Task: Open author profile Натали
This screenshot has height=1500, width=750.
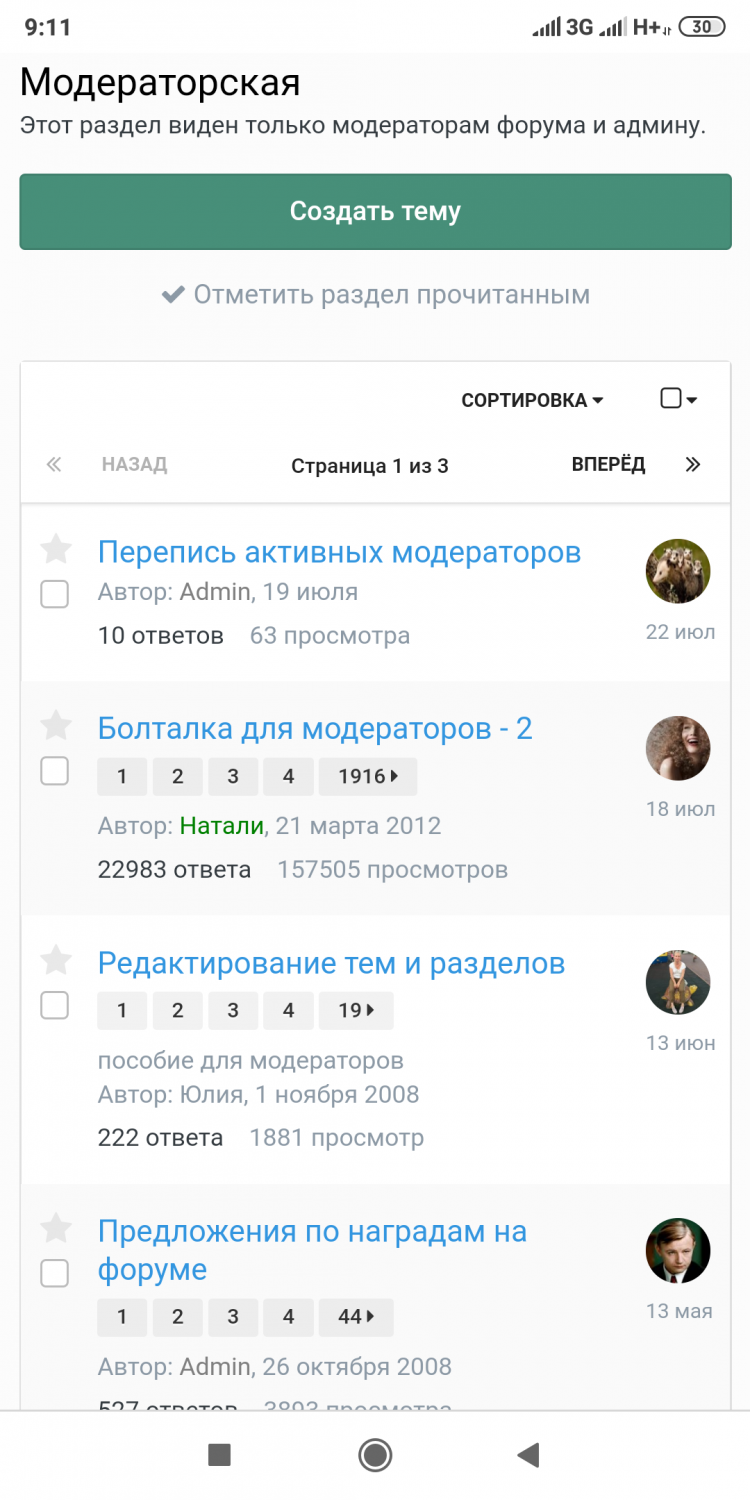Action: click(x=222, y=826)
